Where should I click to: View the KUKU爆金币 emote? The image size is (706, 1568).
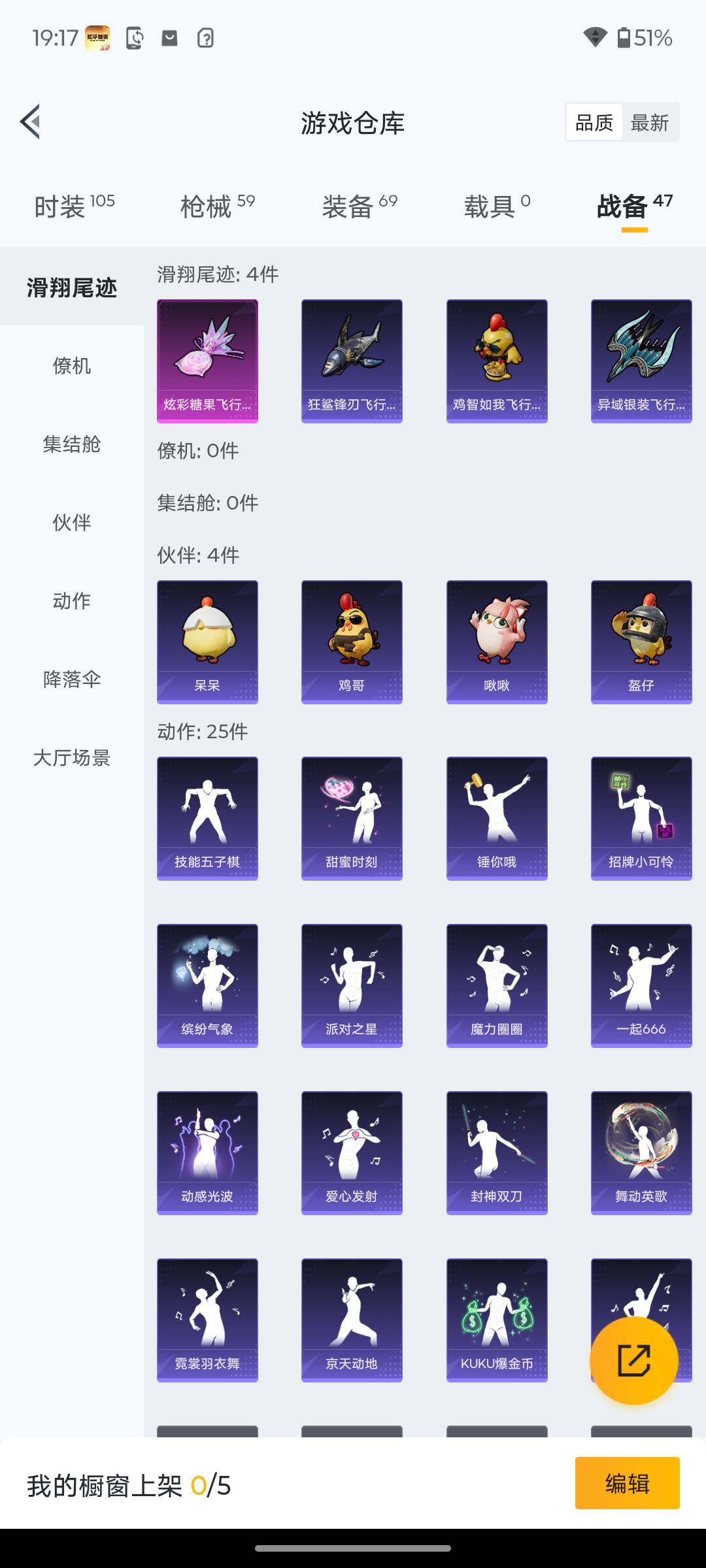click(x=497, y=1320)
